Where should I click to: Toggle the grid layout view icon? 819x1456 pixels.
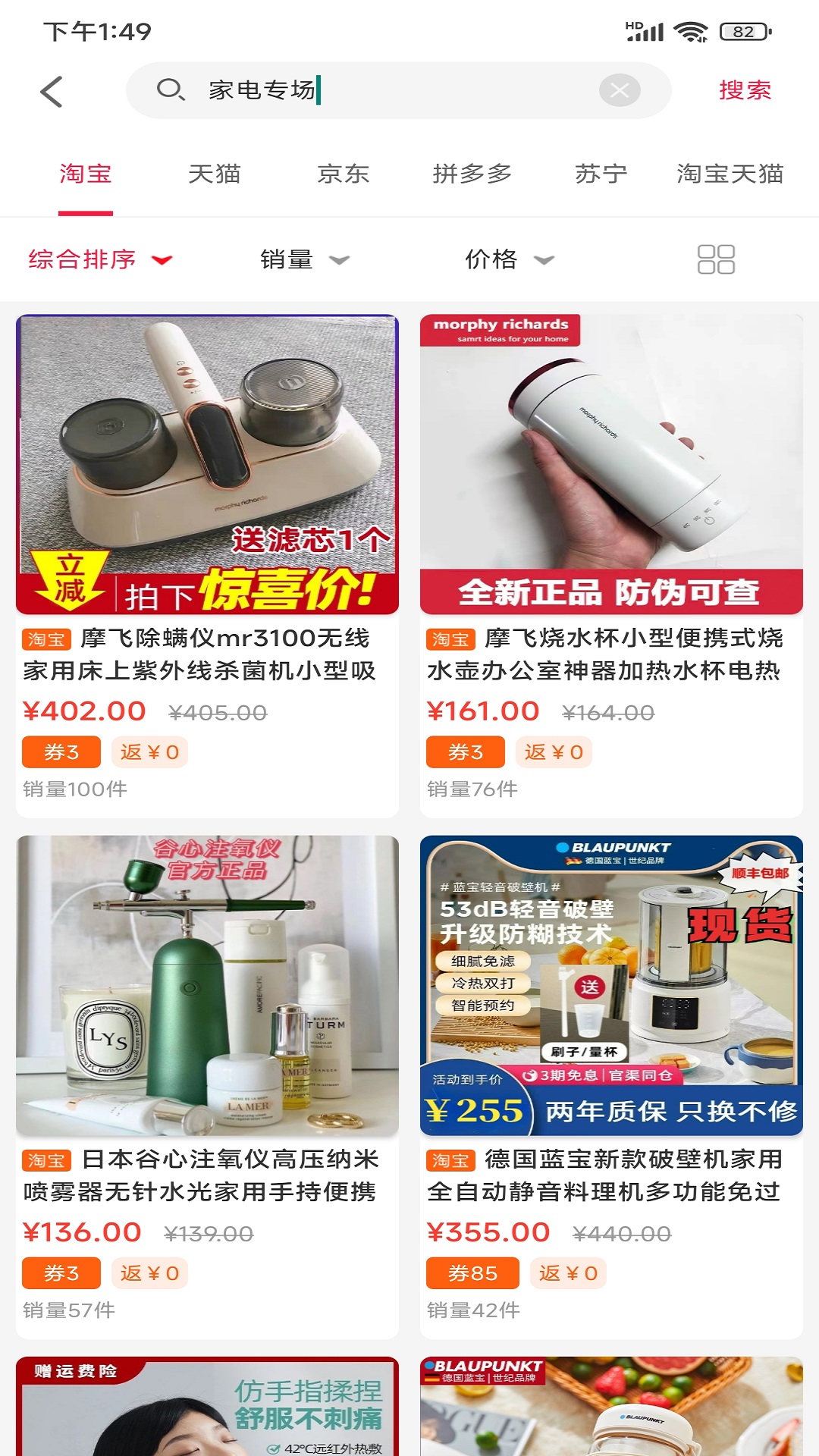(716, 259)
